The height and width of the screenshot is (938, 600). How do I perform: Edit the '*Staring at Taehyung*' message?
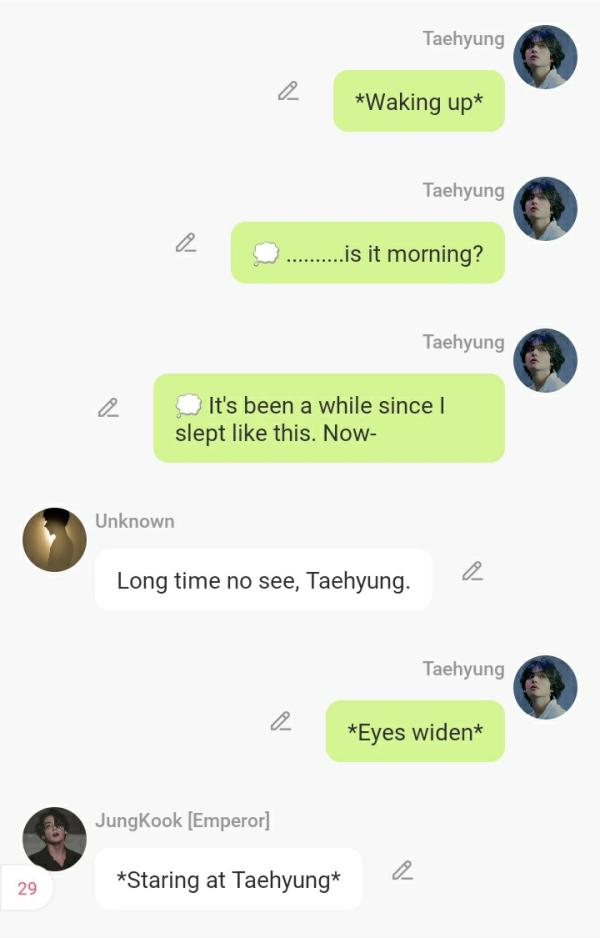pos(402,870)
